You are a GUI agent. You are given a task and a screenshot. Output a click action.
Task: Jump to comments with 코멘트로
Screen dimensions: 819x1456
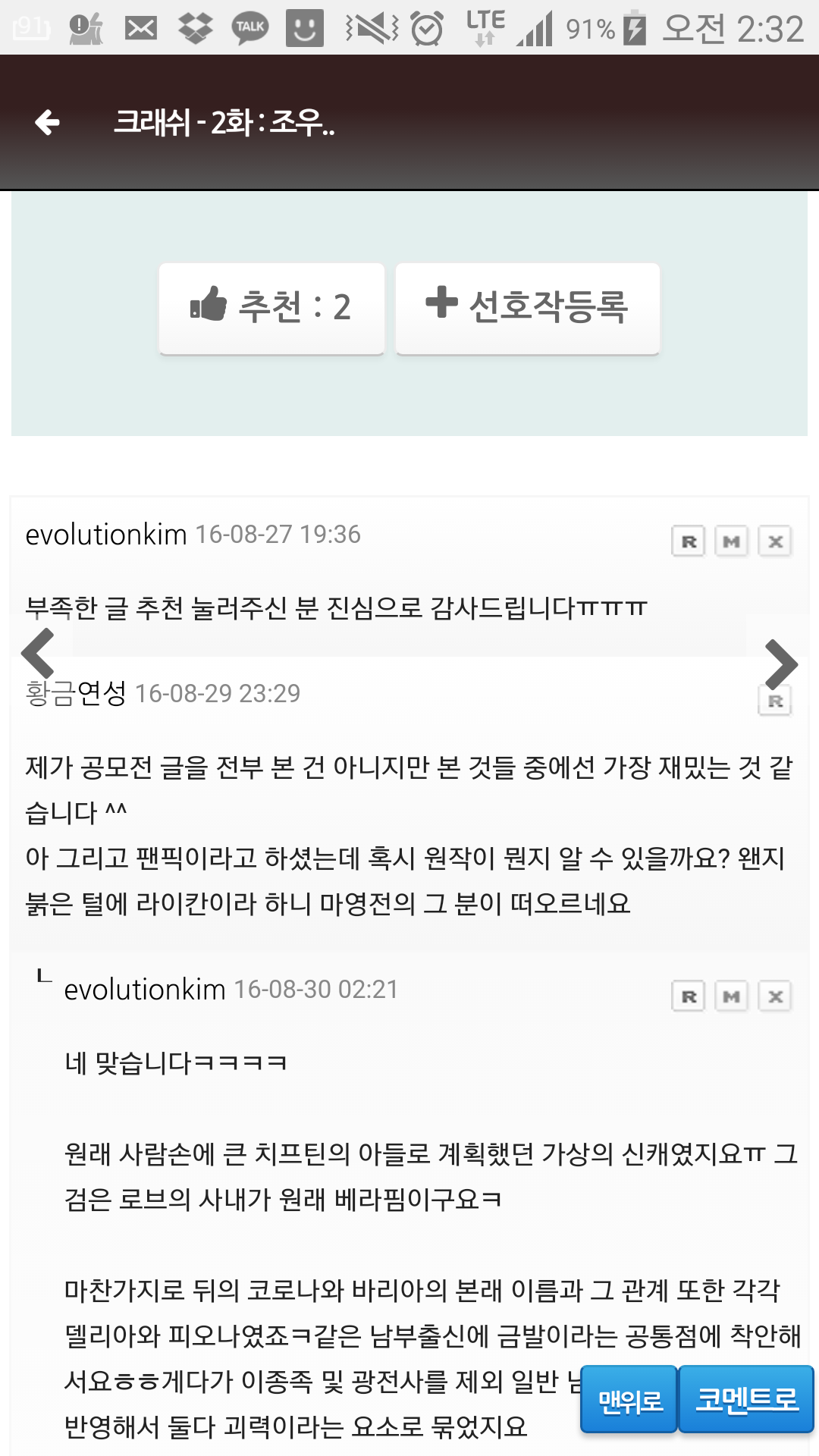click(x=746, y=1400)
